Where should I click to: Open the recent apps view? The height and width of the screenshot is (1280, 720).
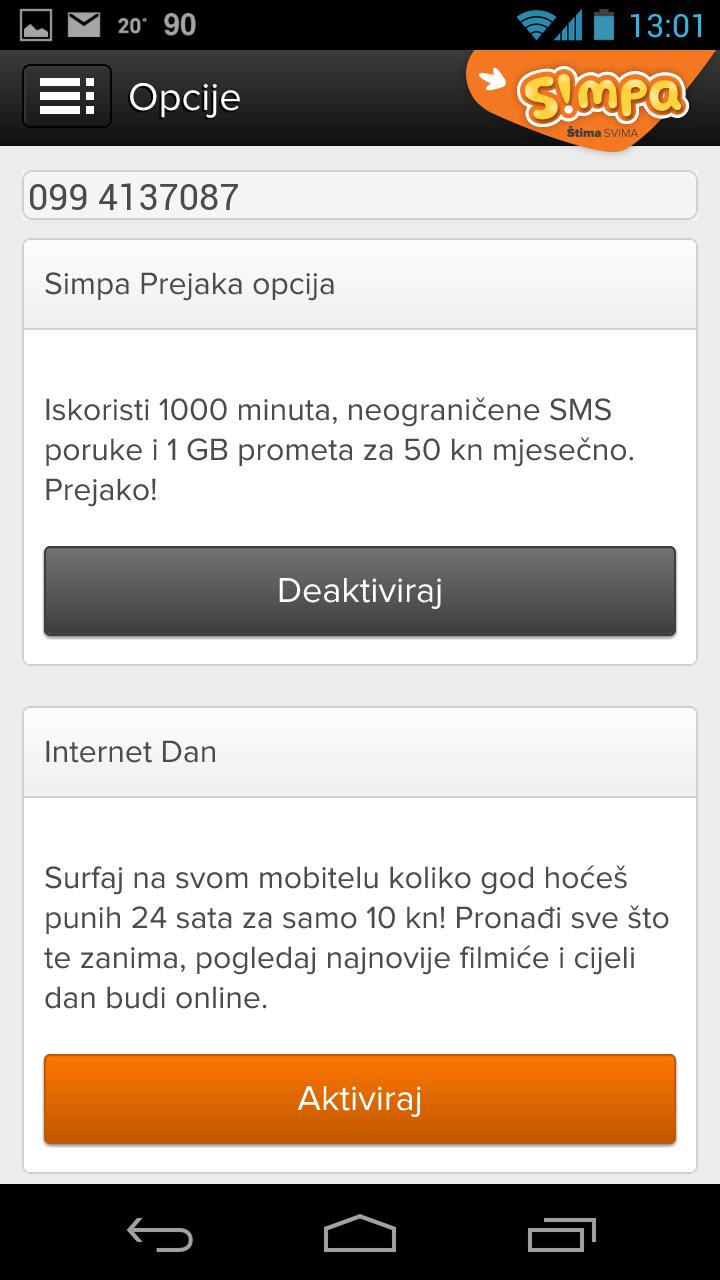[x=560, y=1233]
